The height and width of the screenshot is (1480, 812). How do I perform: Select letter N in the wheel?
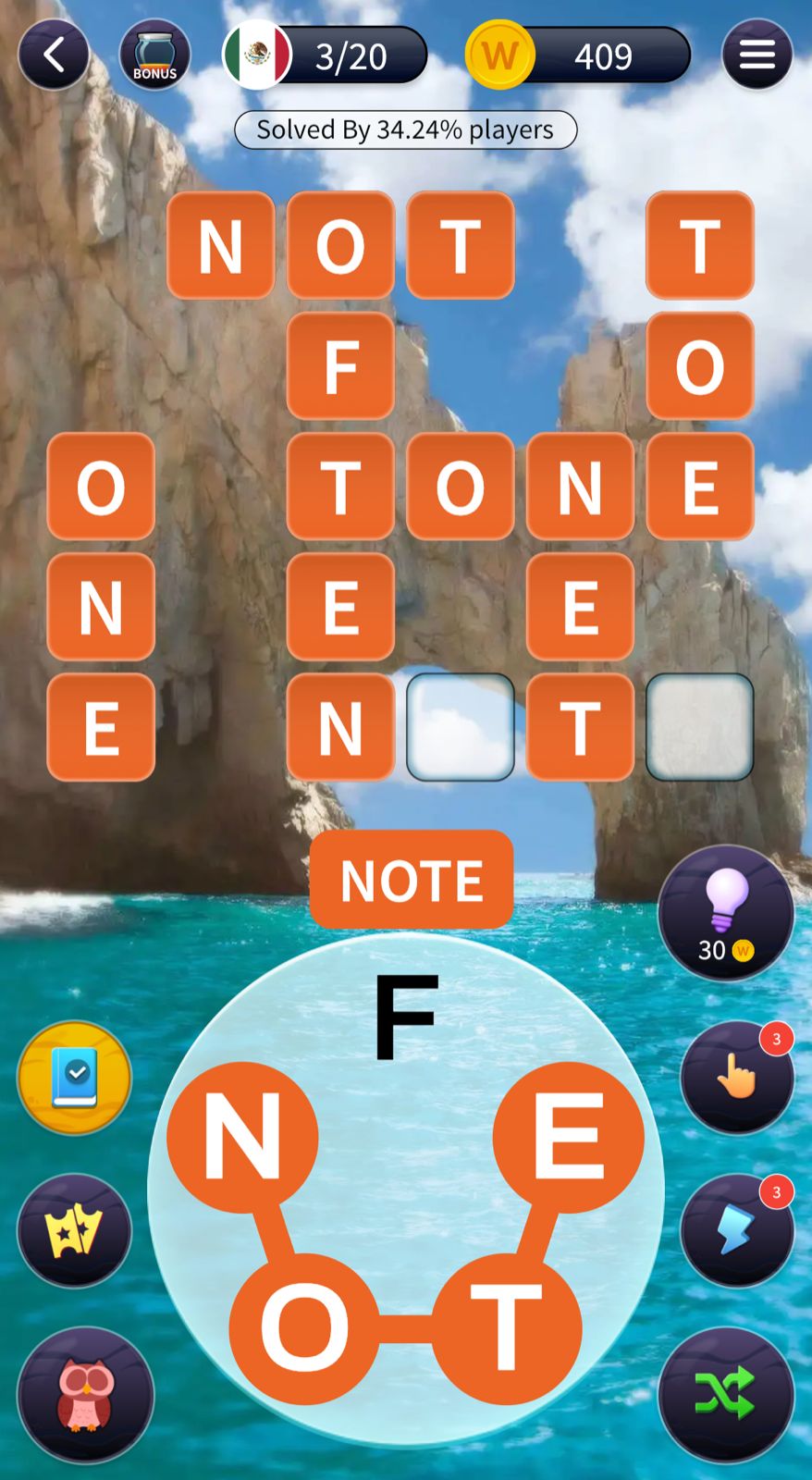(242, 1137)
